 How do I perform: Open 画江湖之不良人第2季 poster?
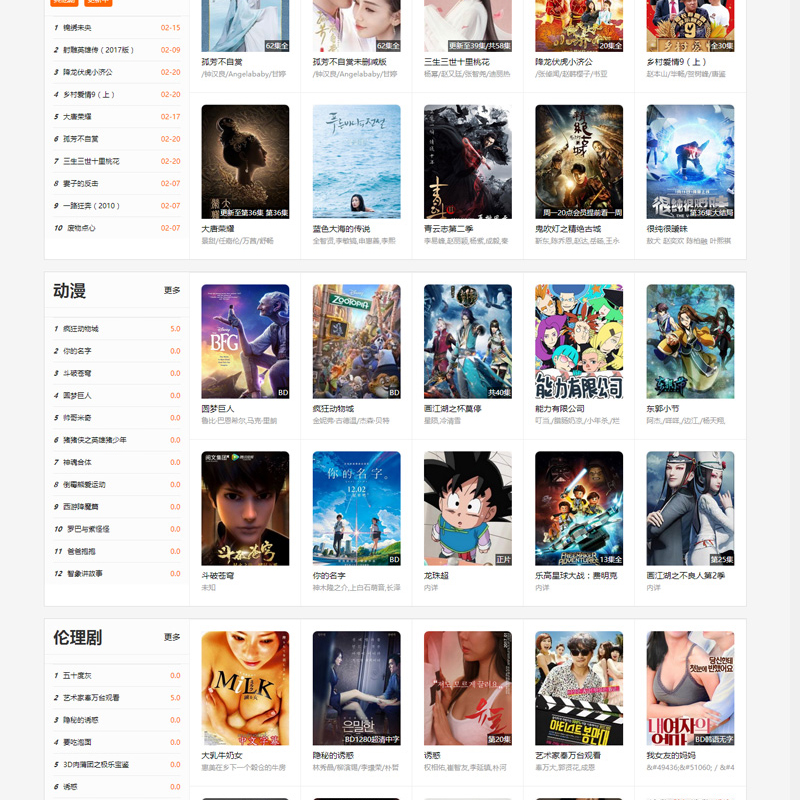click(x=690, y=508)
